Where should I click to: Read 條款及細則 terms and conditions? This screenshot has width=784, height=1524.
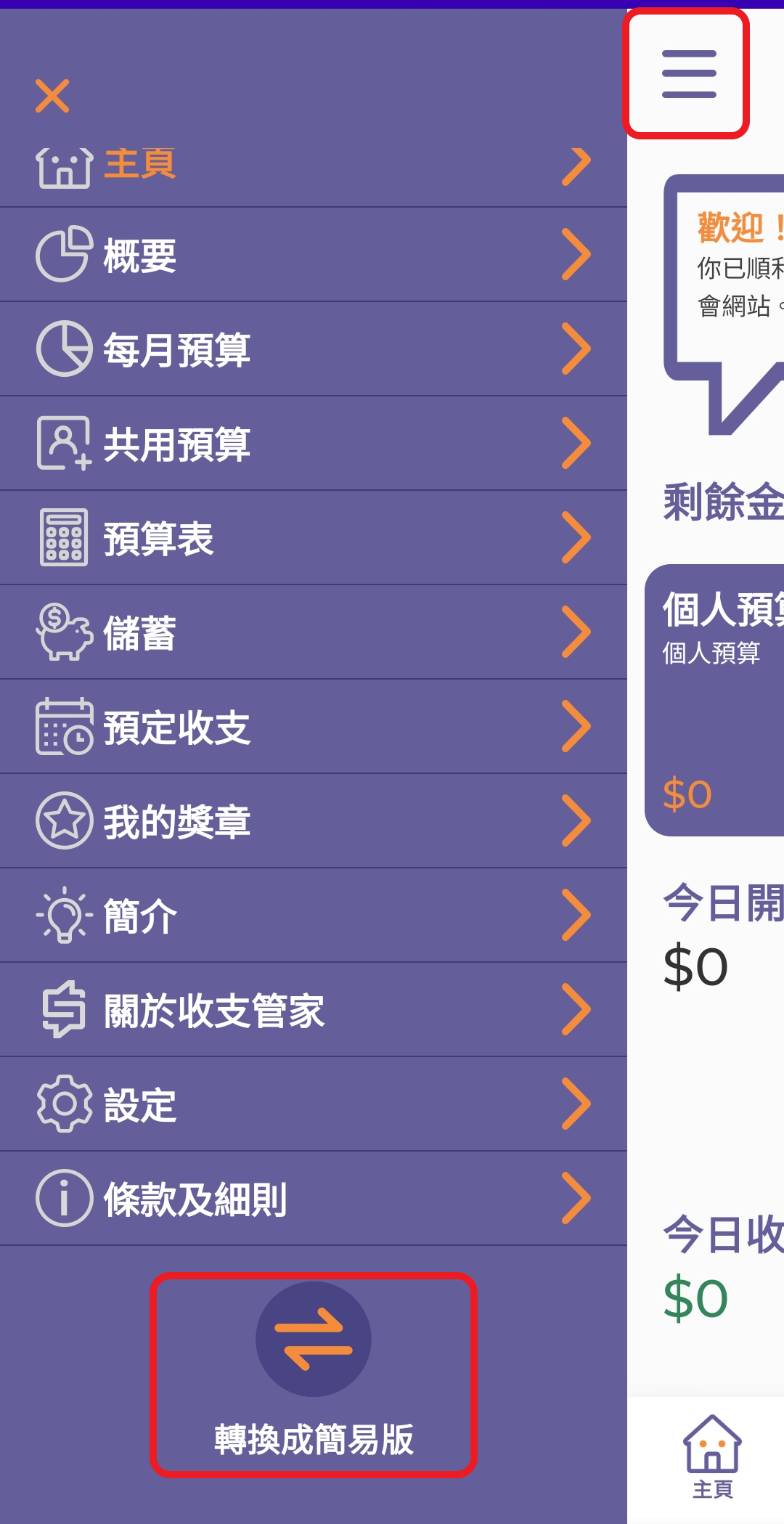tap(312, 1199)
